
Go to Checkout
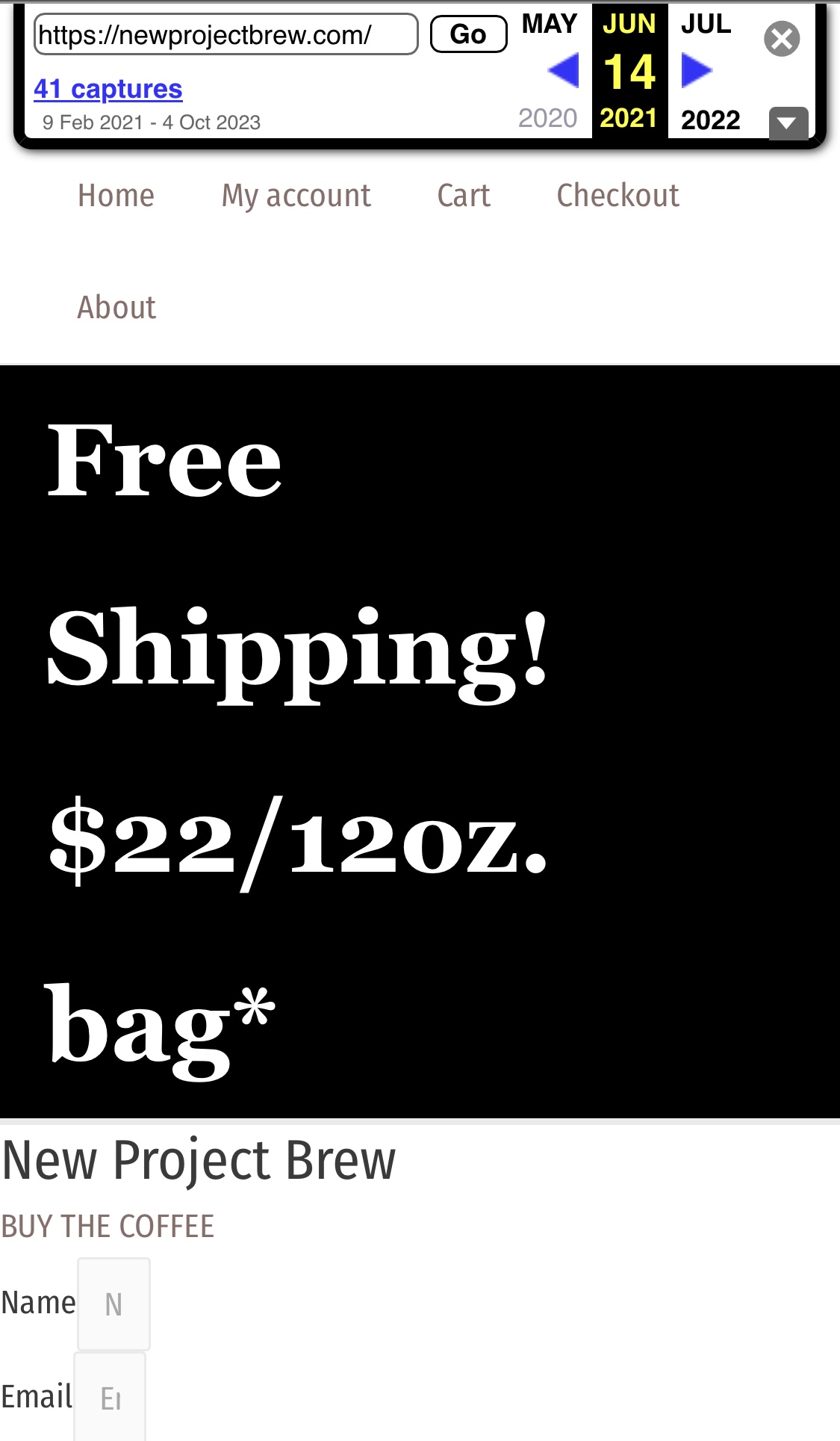point(618,196)
